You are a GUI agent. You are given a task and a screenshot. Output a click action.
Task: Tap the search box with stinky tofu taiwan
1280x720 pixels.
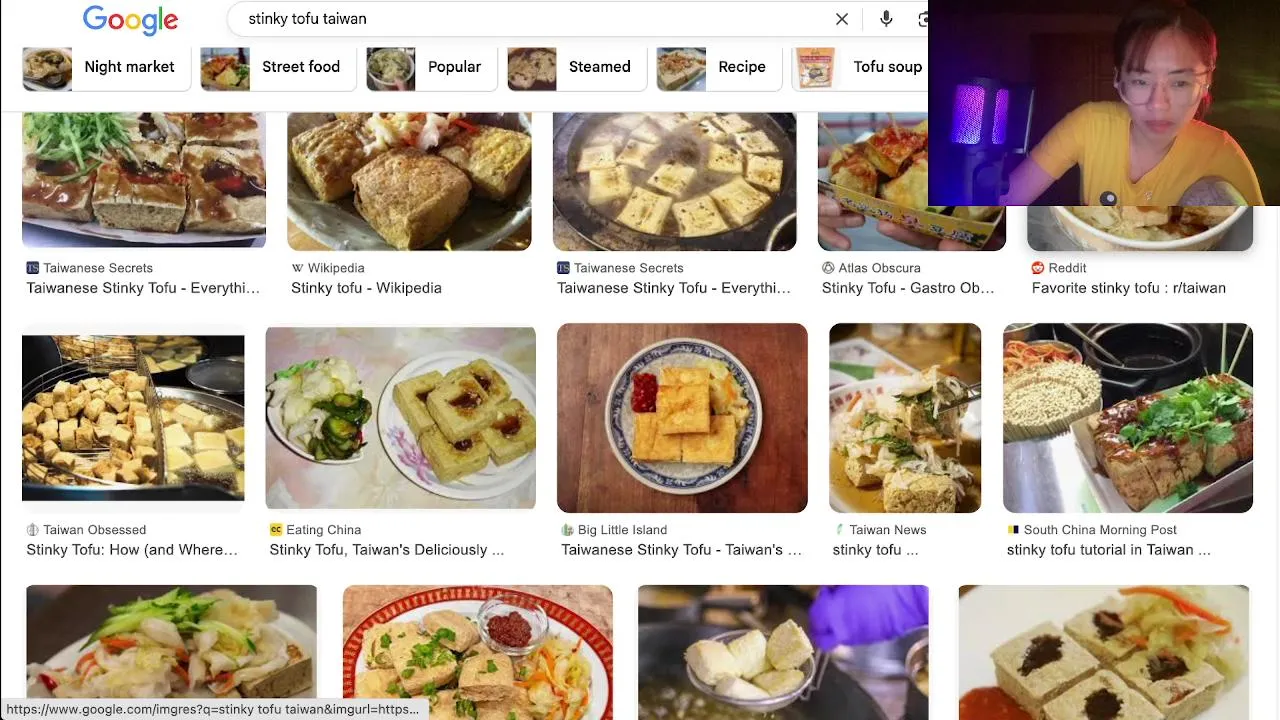[x=530, y=19]
